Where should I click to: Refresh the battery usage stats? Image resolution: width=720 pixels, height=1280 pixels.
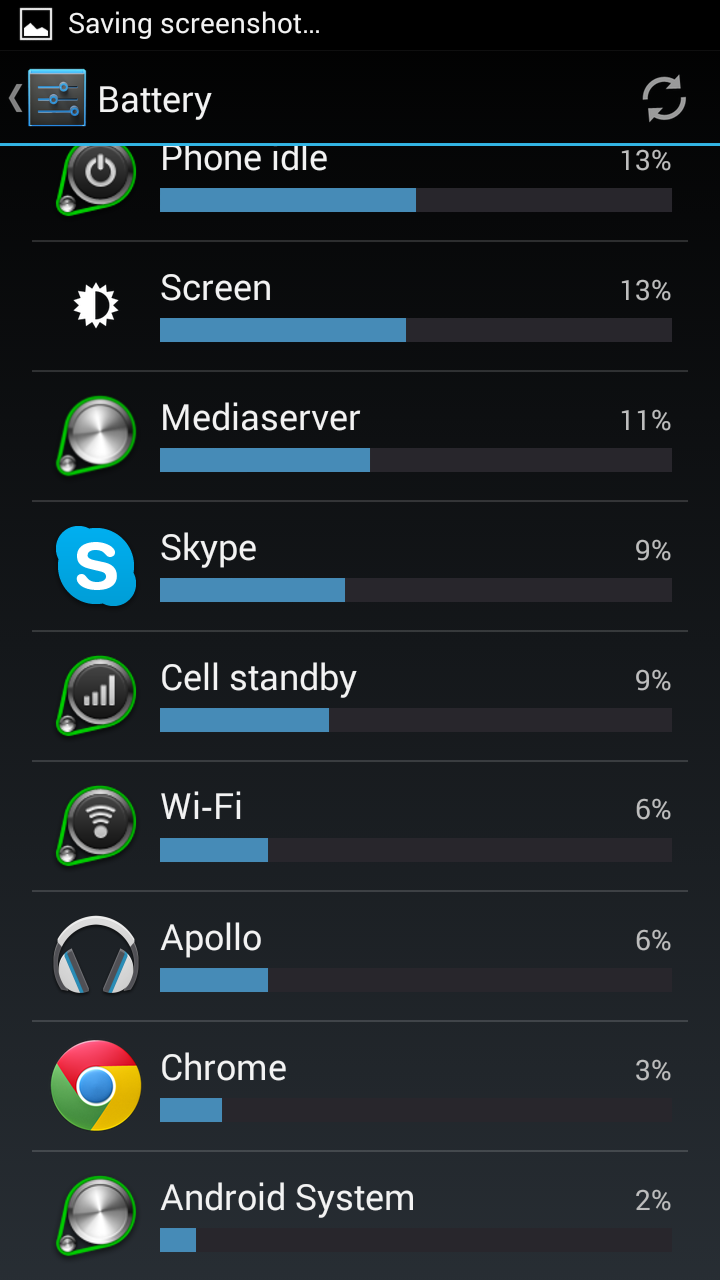pyautogui.click(x=663, y=99)
